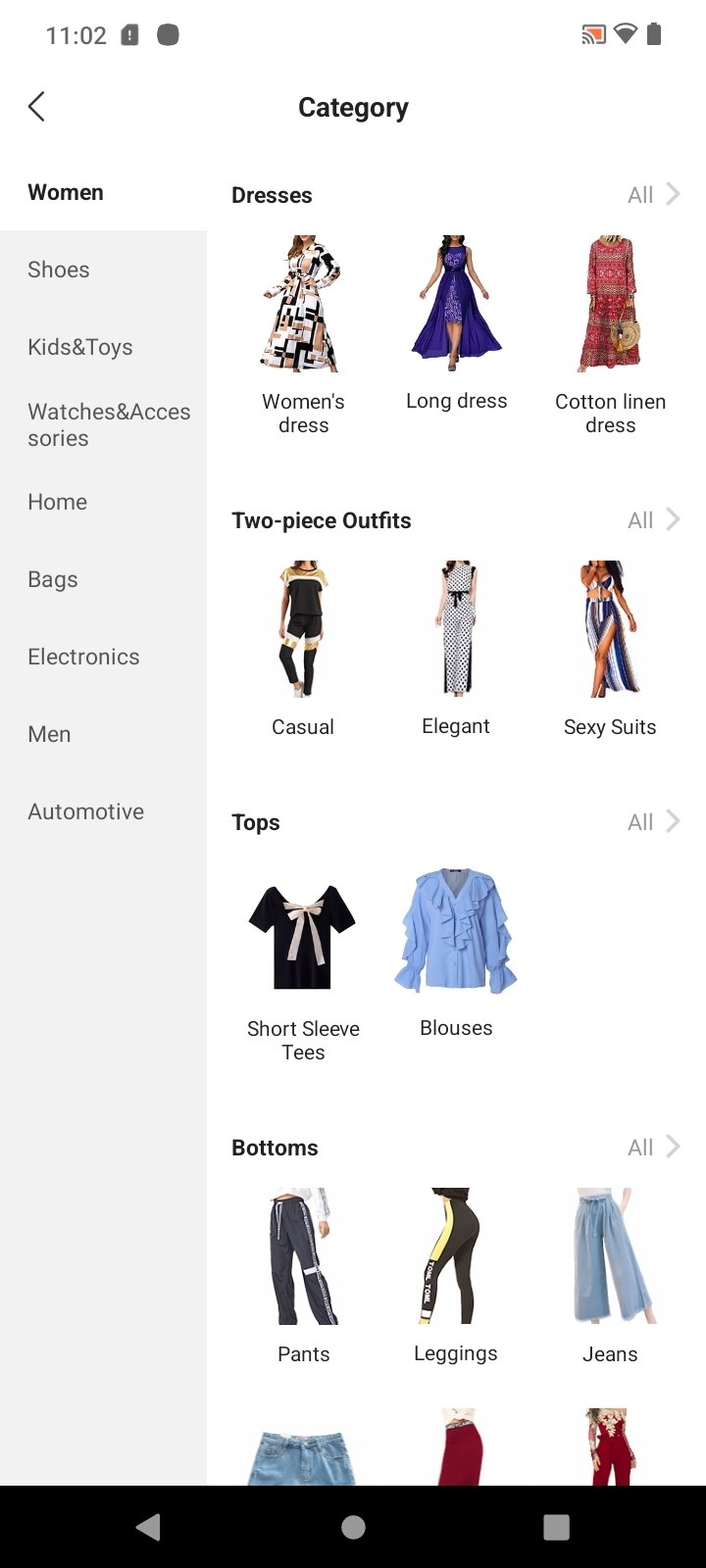Switch to the Shoes category
The image size is (706, 1568).
tap(59, 269)
